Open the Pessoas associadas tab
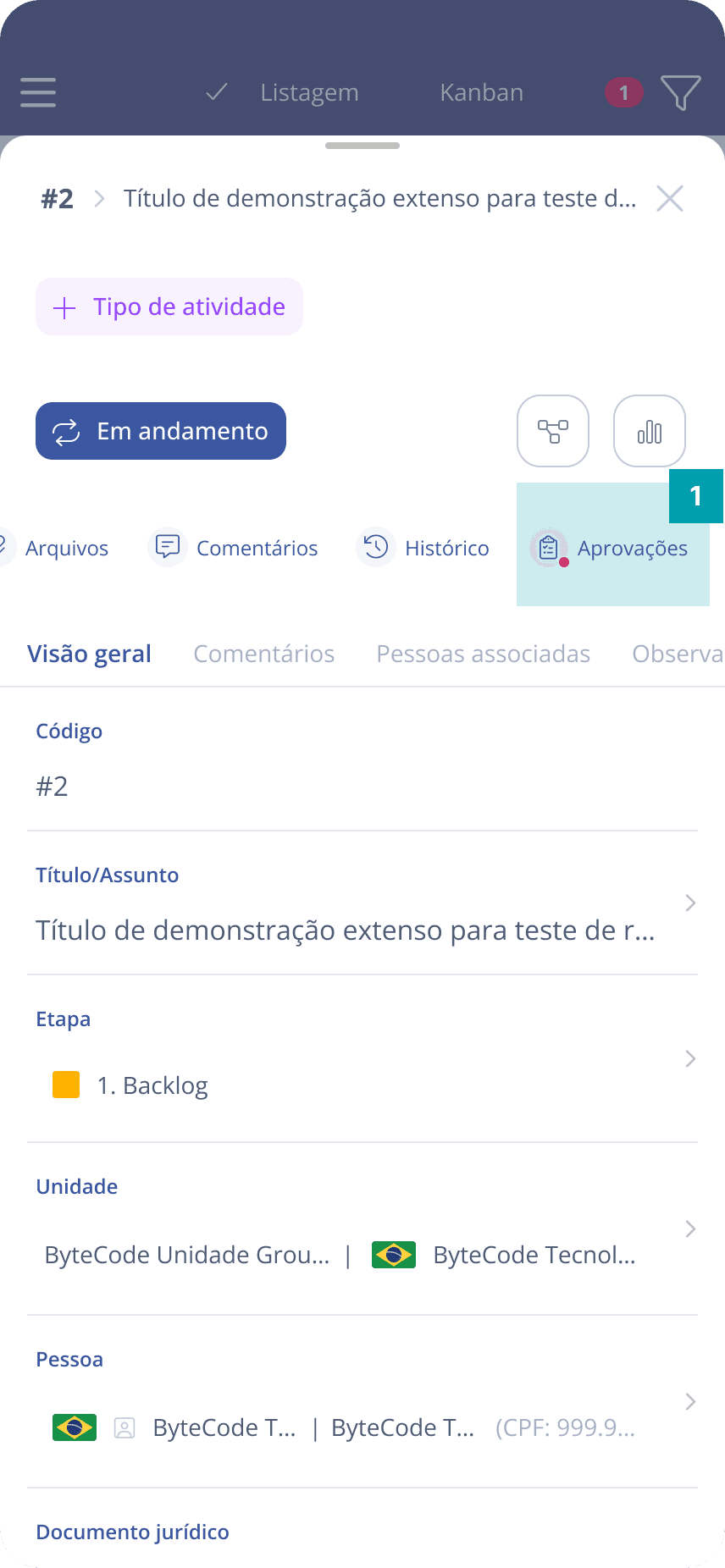Image resolution: width=725 pixels, height=1568 pixels. coord(483,653)
